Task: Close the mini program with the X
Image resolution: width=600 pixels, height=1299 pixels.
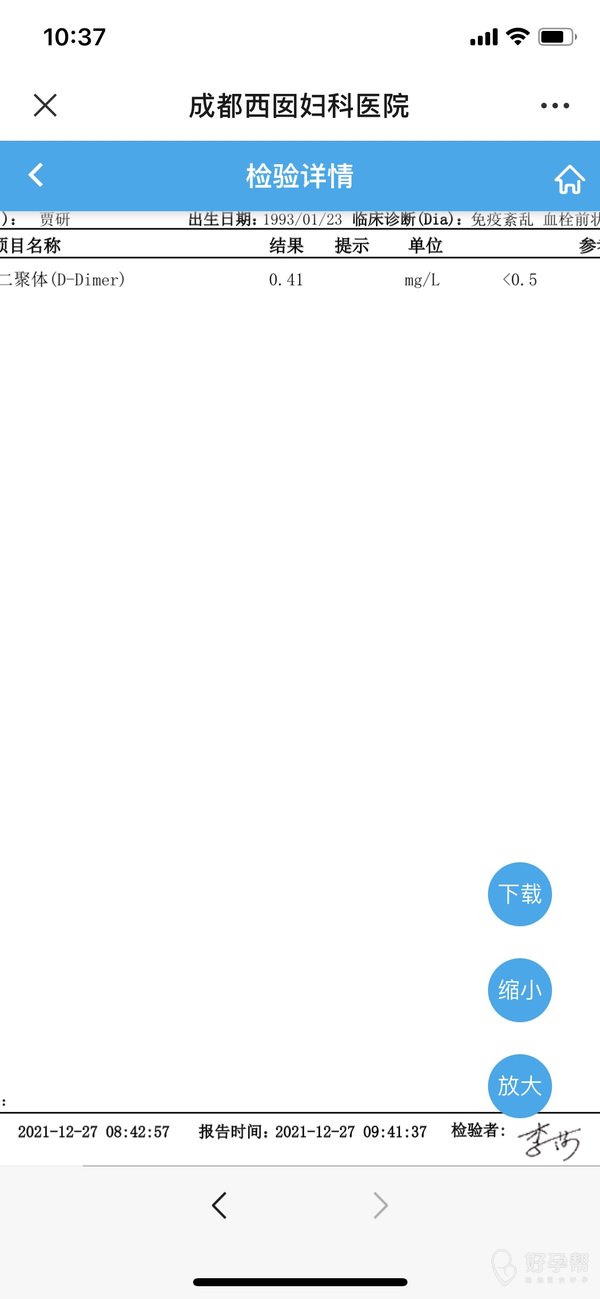Action: coord(45,105)
